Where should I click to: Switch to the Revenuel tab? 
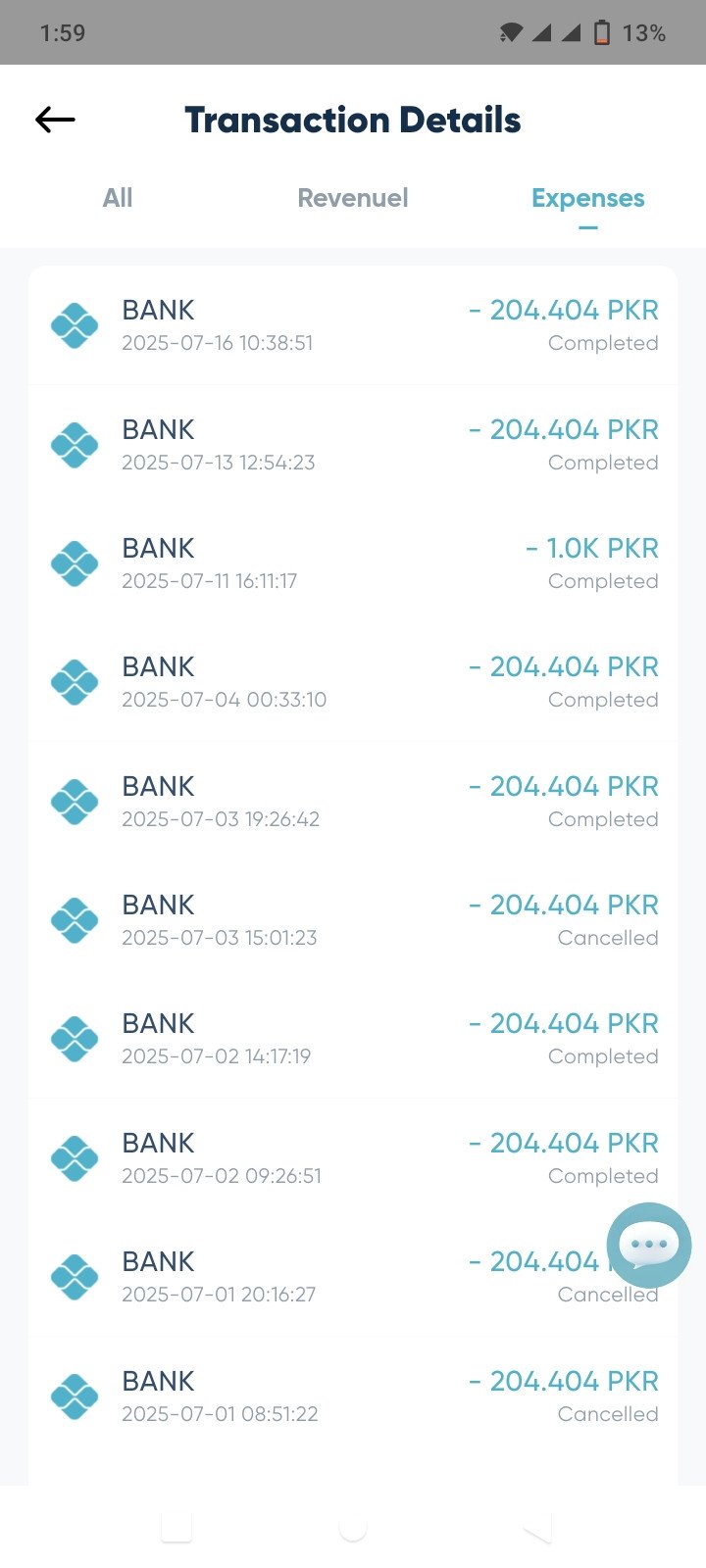pyautogui.click(x=352, y=198)
